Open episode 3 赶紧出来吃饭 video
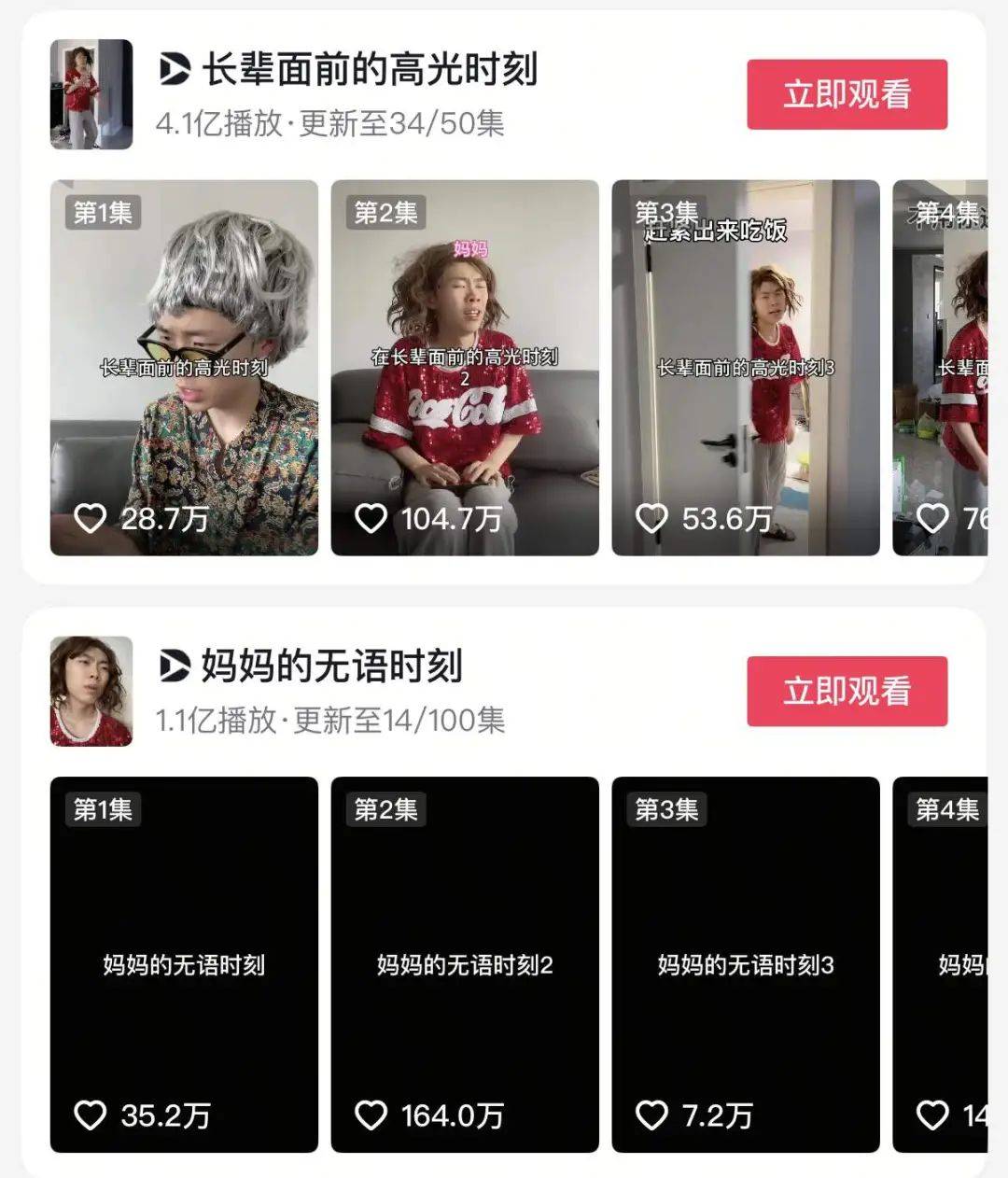The height and width of the screenshot is (1178, 1008). 745,368
